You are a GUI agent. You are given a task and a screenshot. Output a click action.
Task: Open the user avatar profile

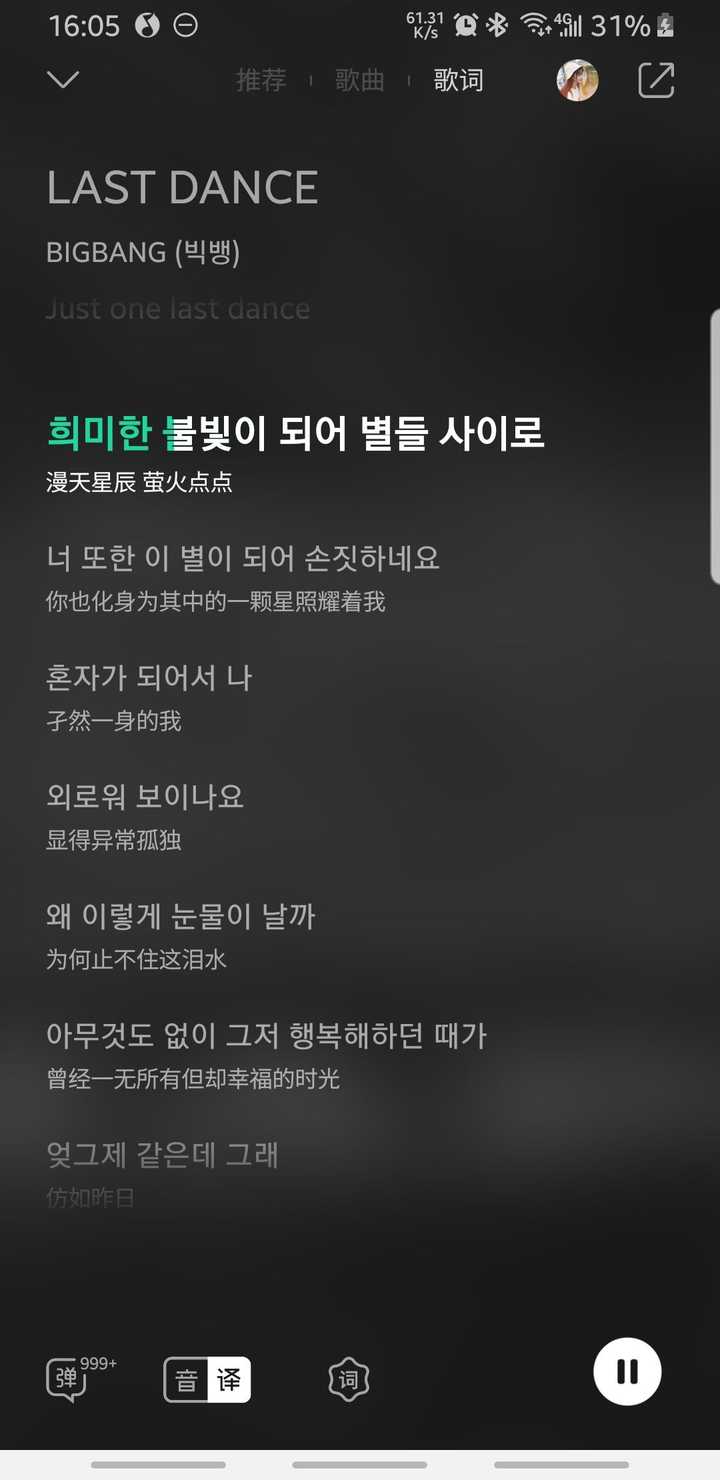click(x=577, y=80)
